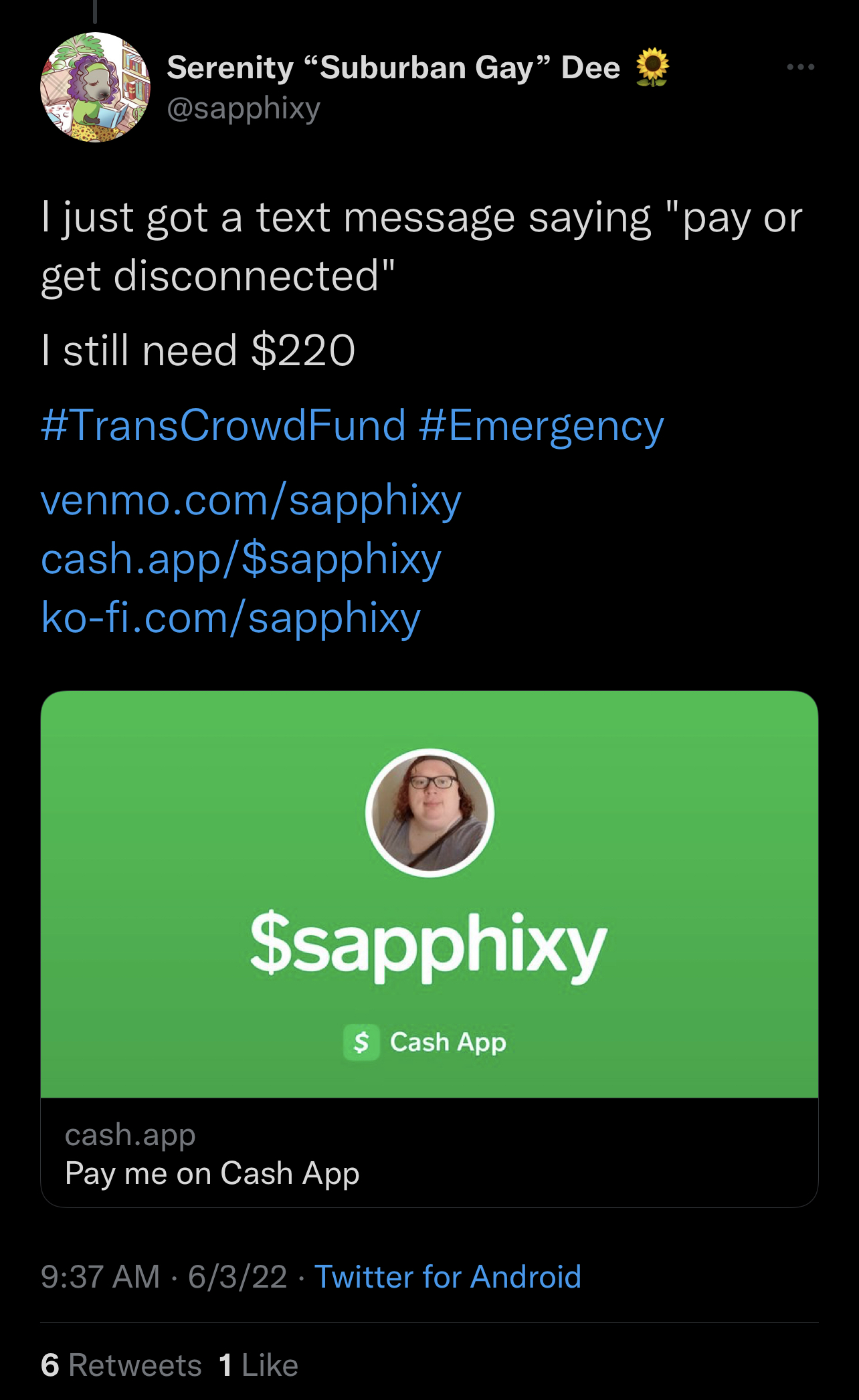
Task: Open the Cash App $sapphixy link card
Action: (x=429, y=948)
